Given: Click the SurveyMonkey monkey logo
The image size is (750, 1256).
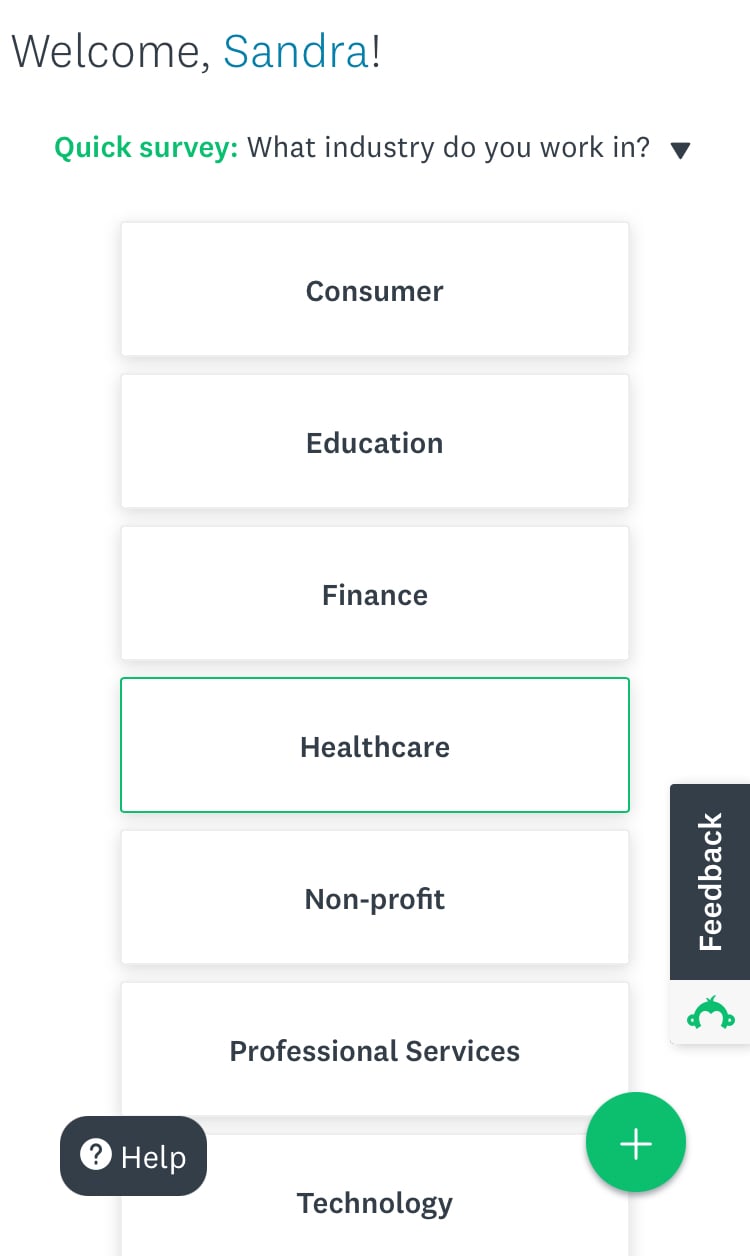Looking at the screenshot, I should tap(710, 1012).
